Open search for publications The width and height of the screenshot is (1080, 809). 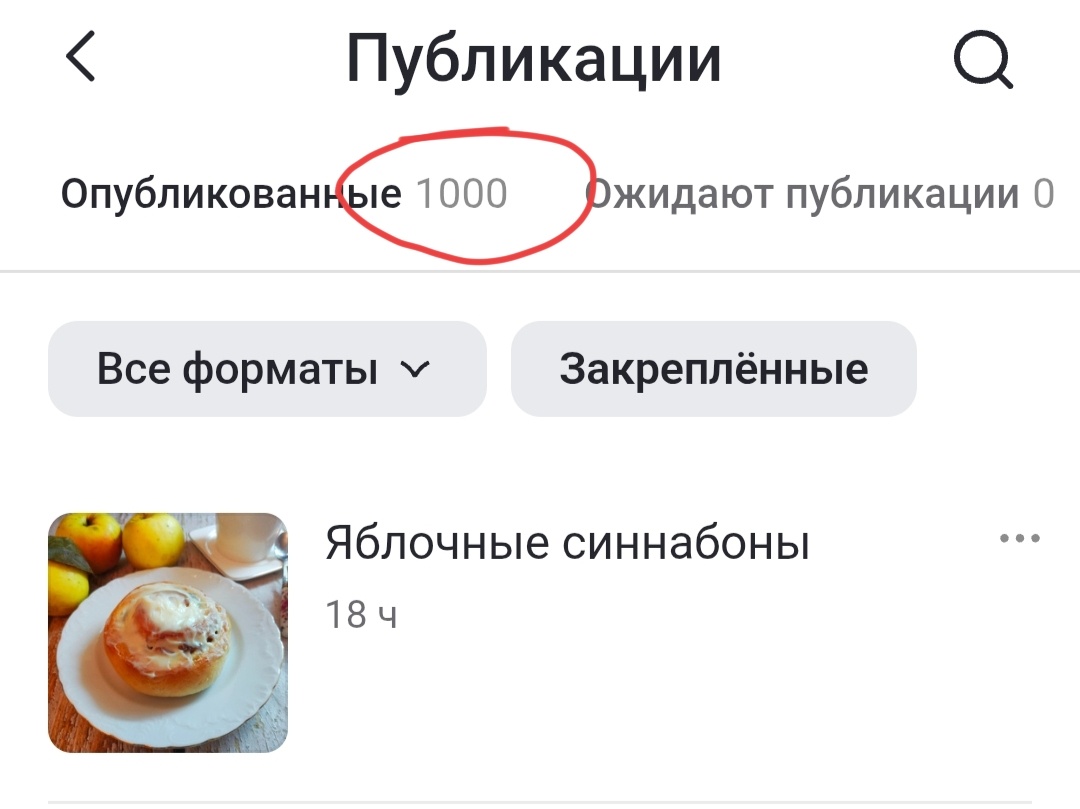pos(983,59)
